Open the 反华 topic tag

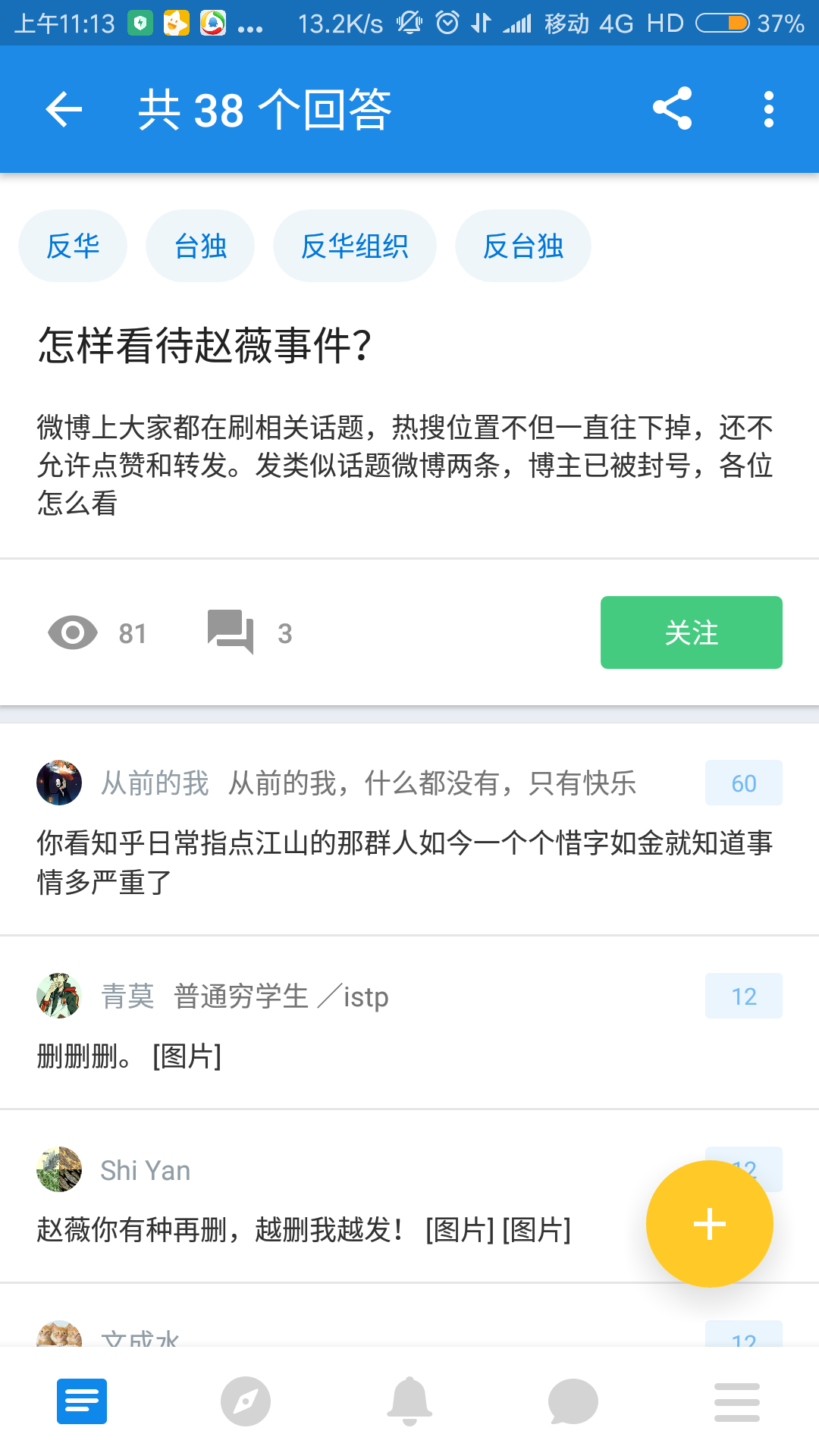tap(72, 245)
